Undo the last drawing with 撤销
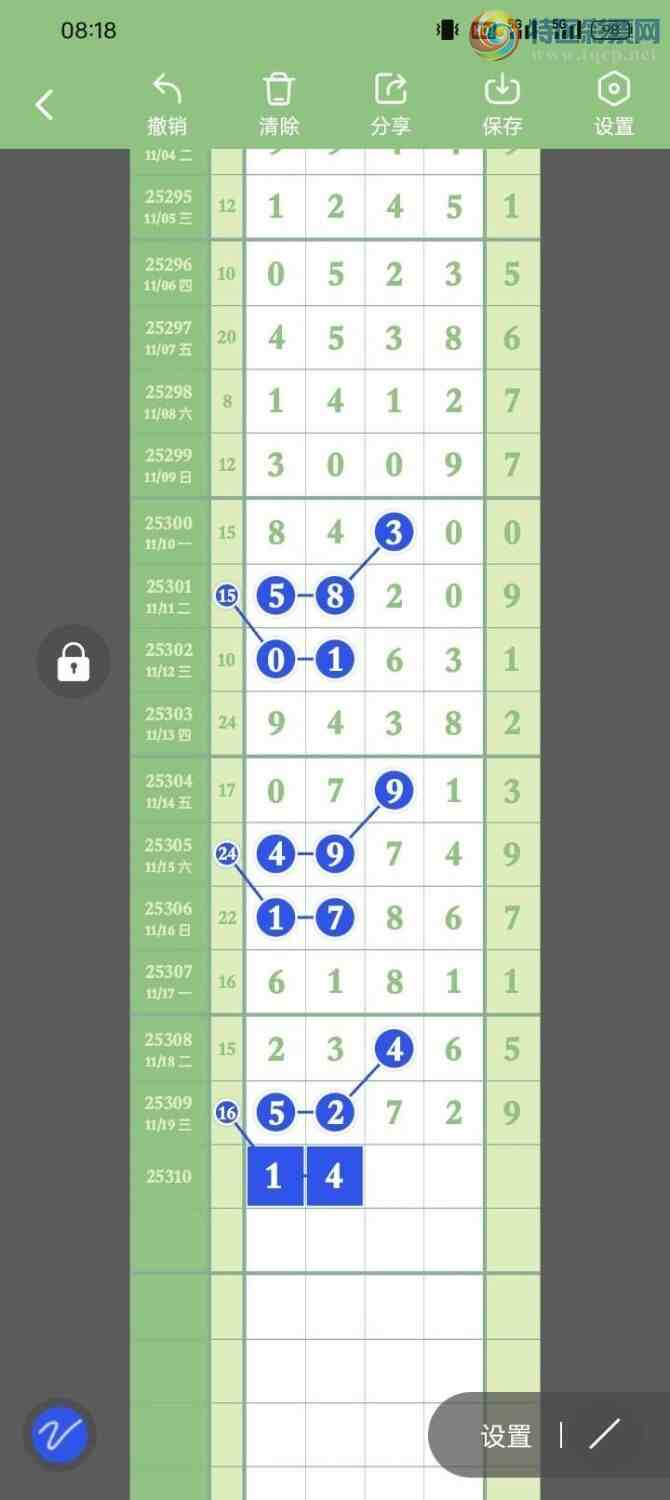This screenshot has width=670, height=1500. 167,104
